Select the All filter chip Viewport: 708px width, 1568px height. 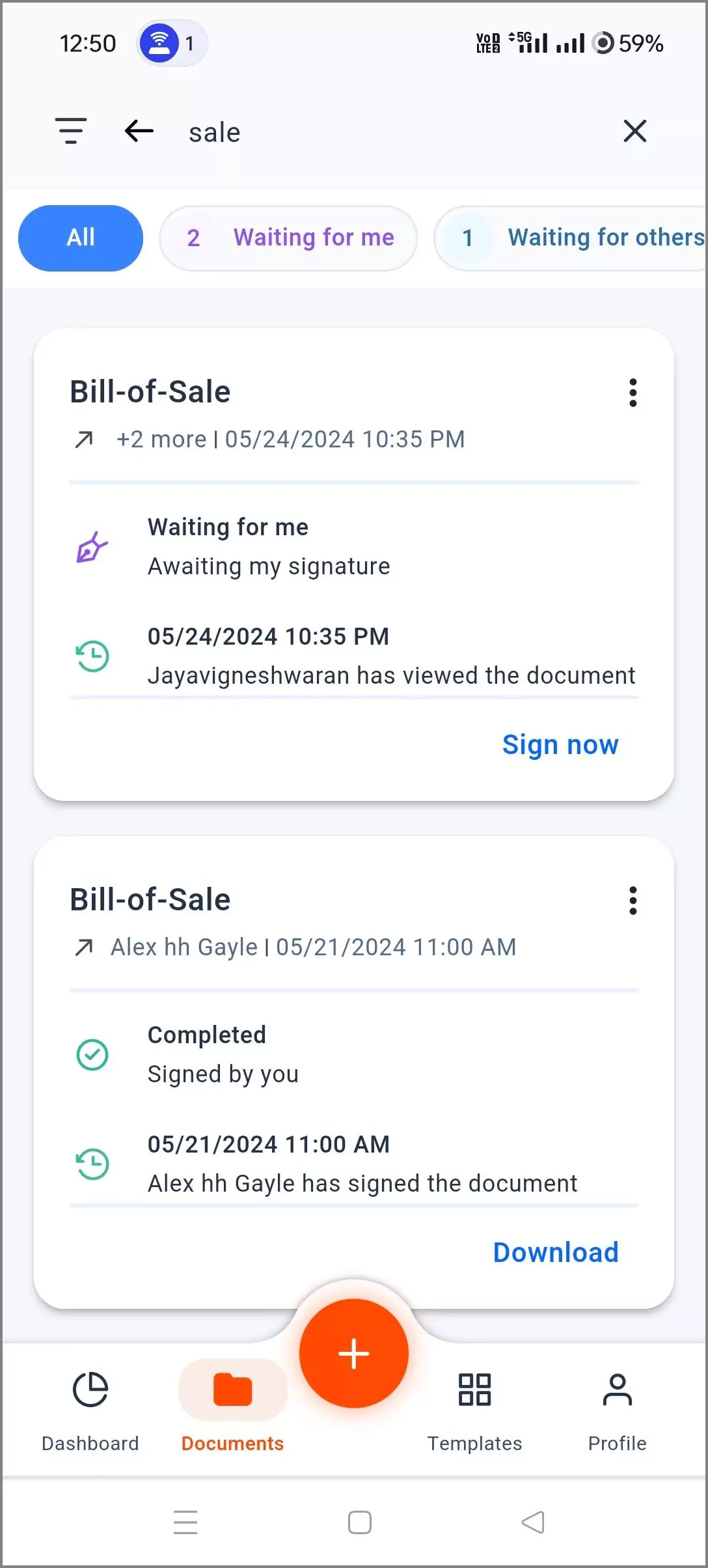80,237
